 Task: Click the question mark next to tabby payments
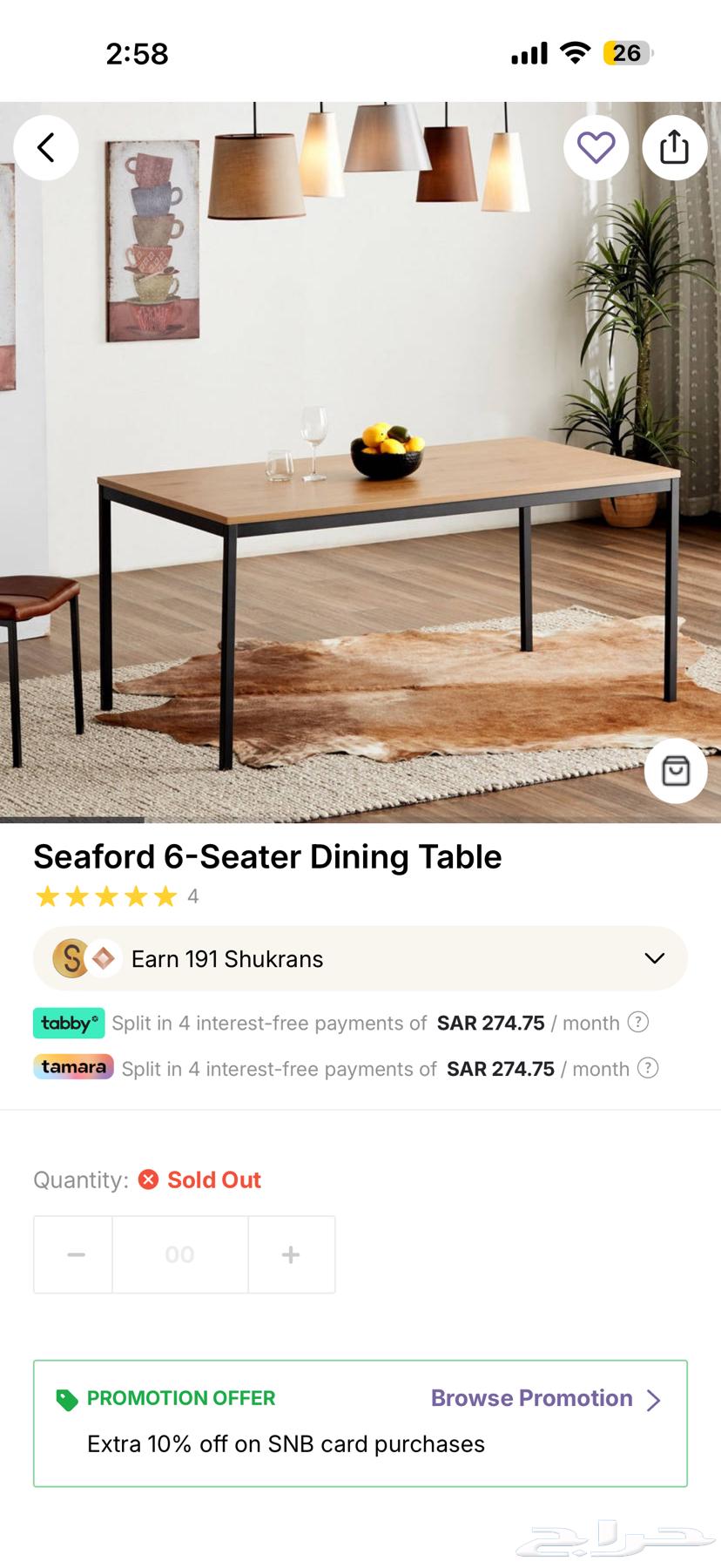[637, 1023]
